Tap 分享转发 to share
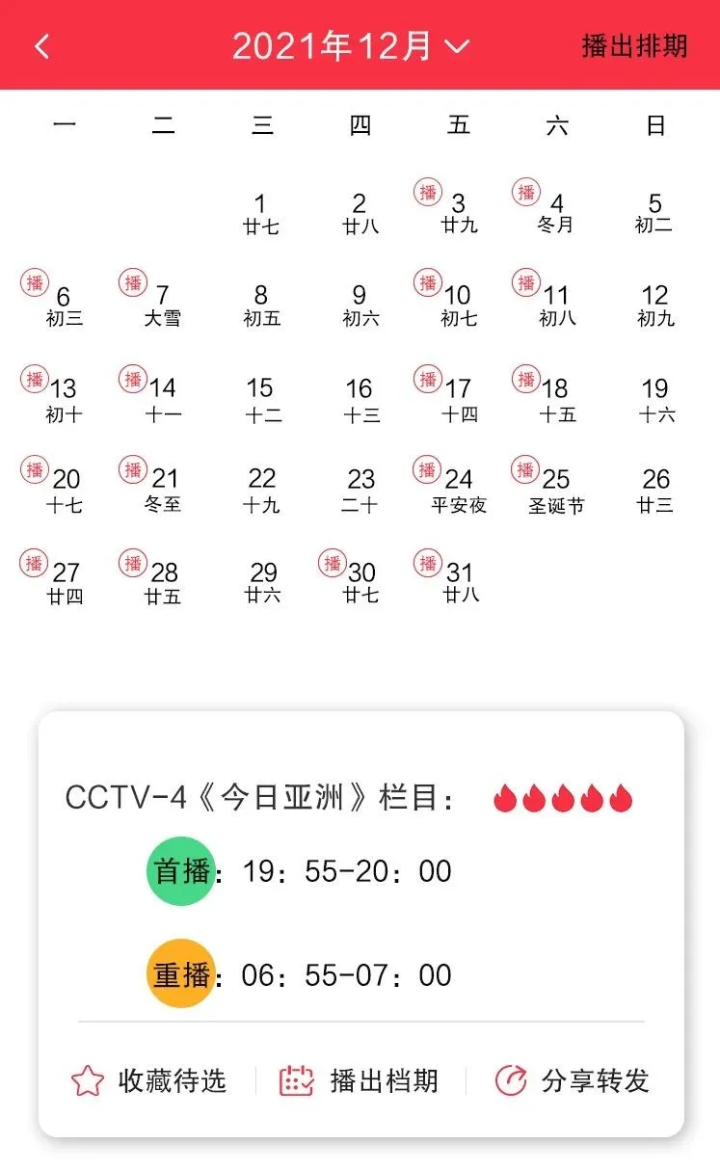The image size is (720, 1170). 572,1080
